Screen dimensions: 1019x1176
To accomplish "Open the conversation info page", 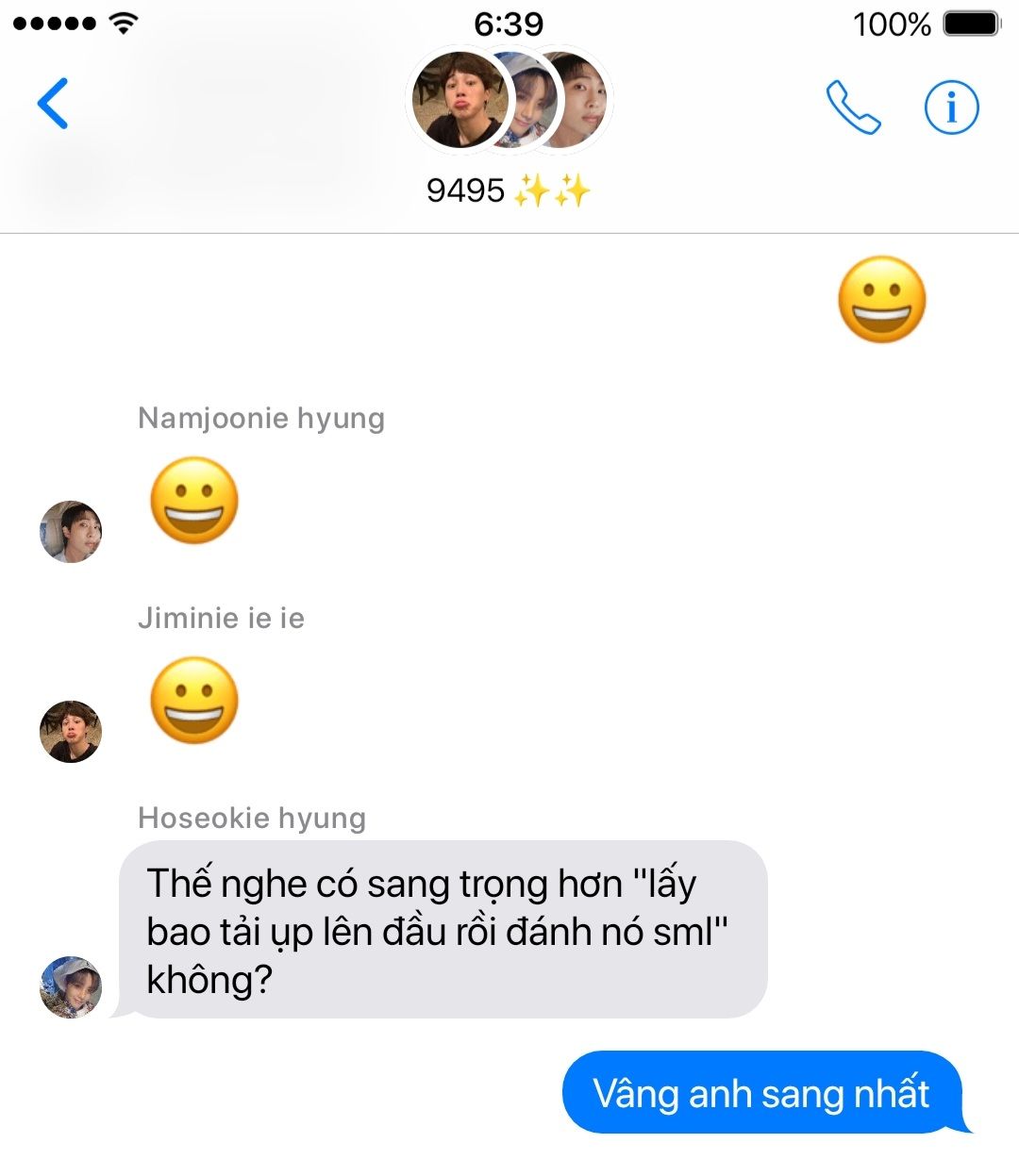I will pyautogui.click(x=951, y=108).
